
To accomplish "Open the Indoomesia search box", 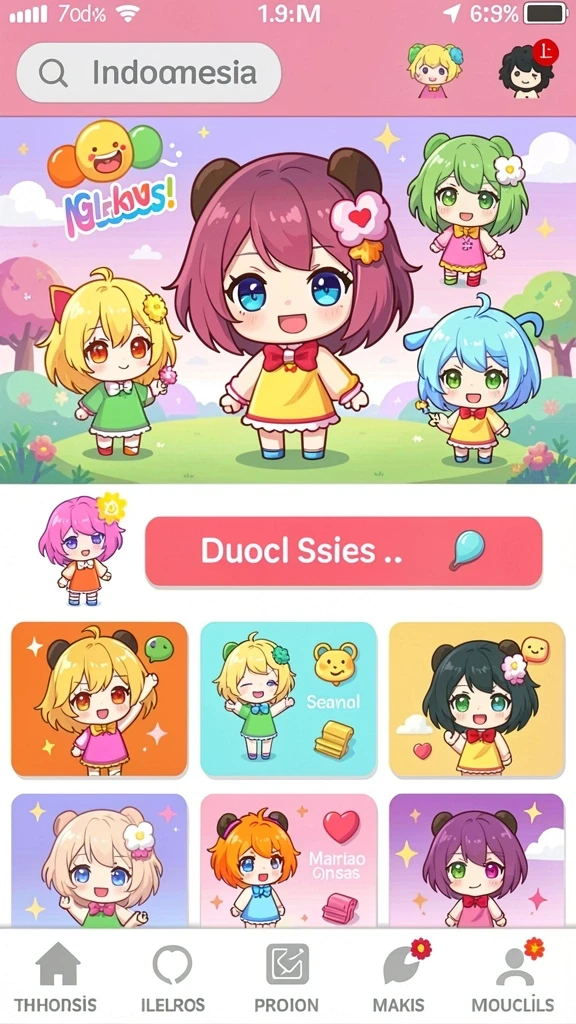I will (149, 72).
